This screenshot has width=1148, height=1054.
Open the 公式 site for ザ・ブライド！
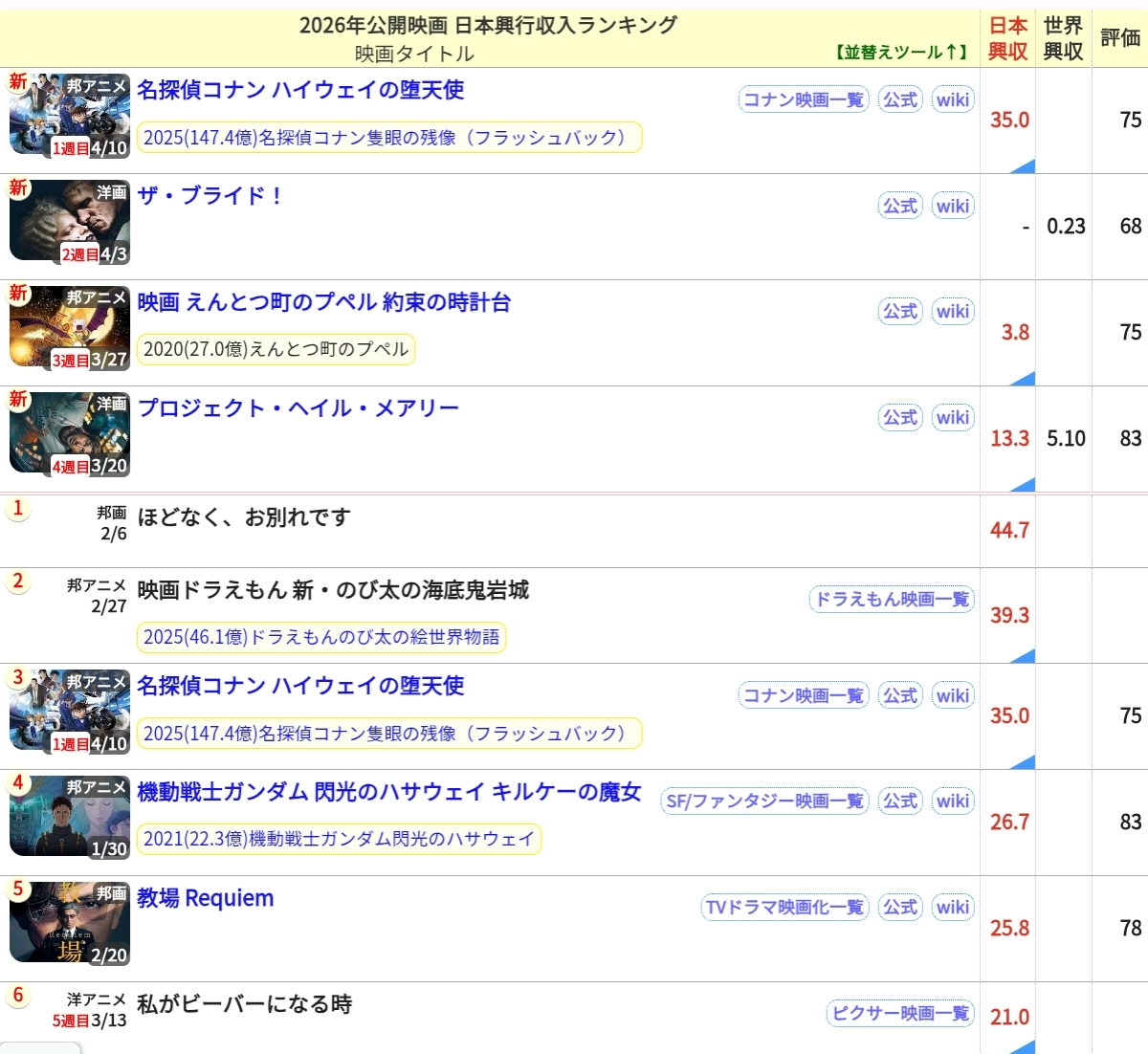tap(899, 206)
